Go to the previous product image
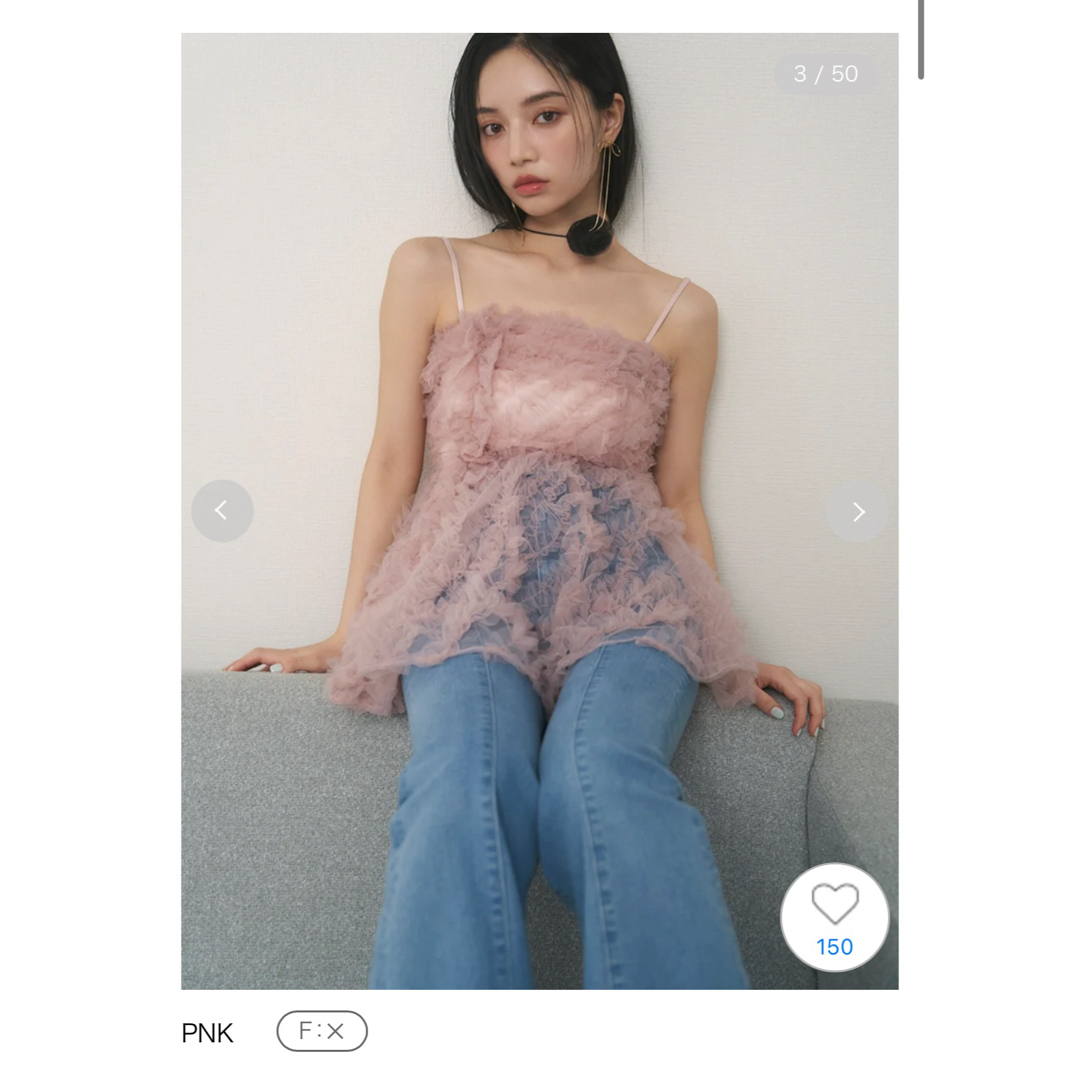 [x=222, y=511]
